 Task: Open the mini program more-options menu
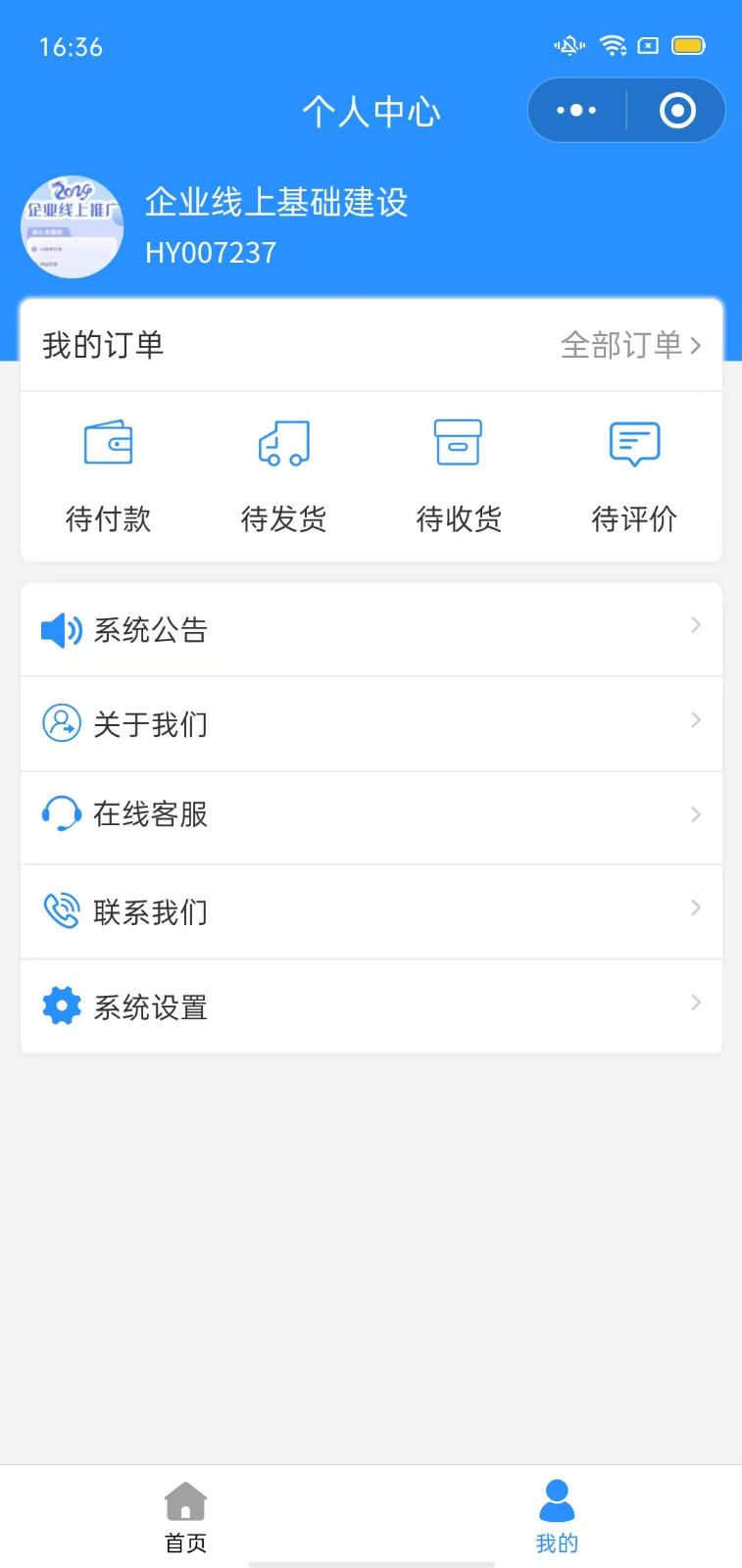576,111
